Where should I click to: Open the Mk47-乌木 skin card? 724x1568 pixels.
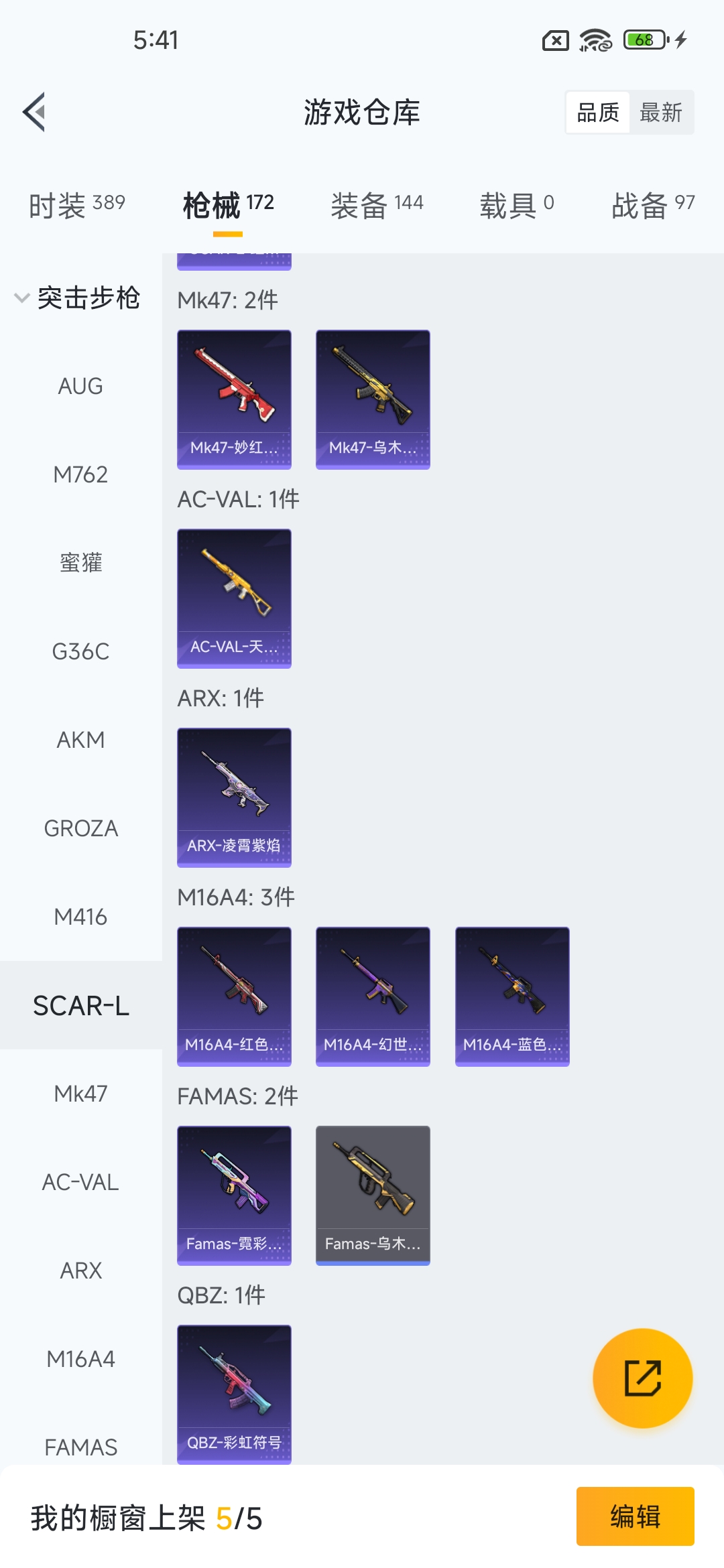coord(373,399)
